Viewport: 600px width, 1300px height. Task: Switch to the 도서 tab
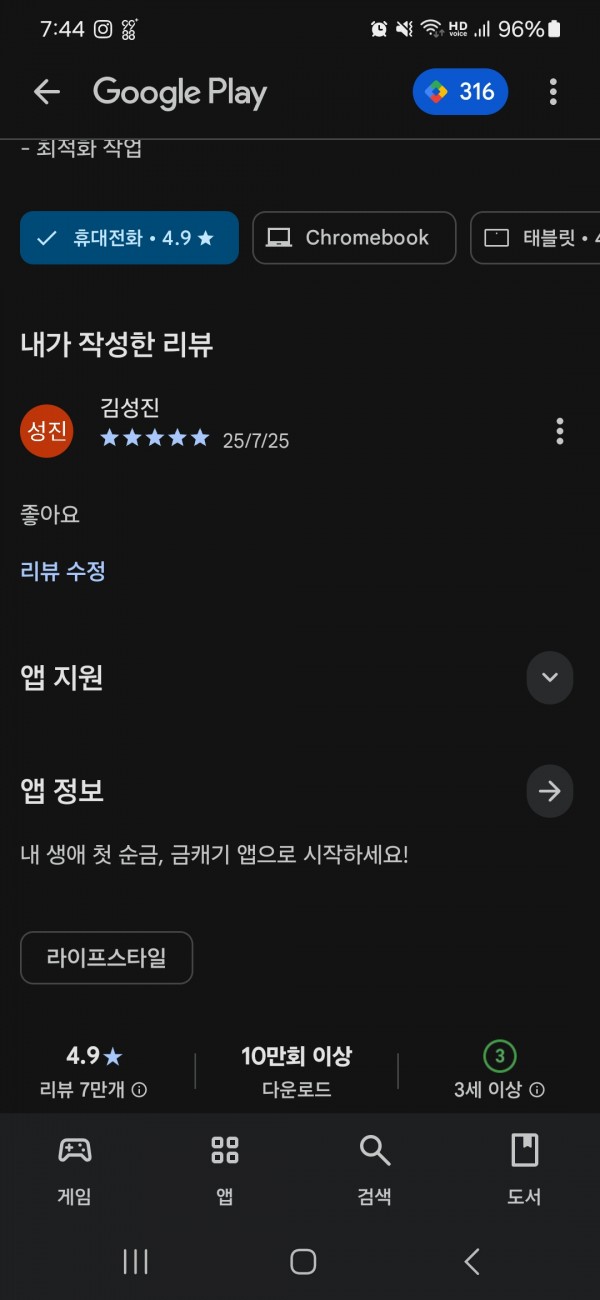coord(525,1170)
